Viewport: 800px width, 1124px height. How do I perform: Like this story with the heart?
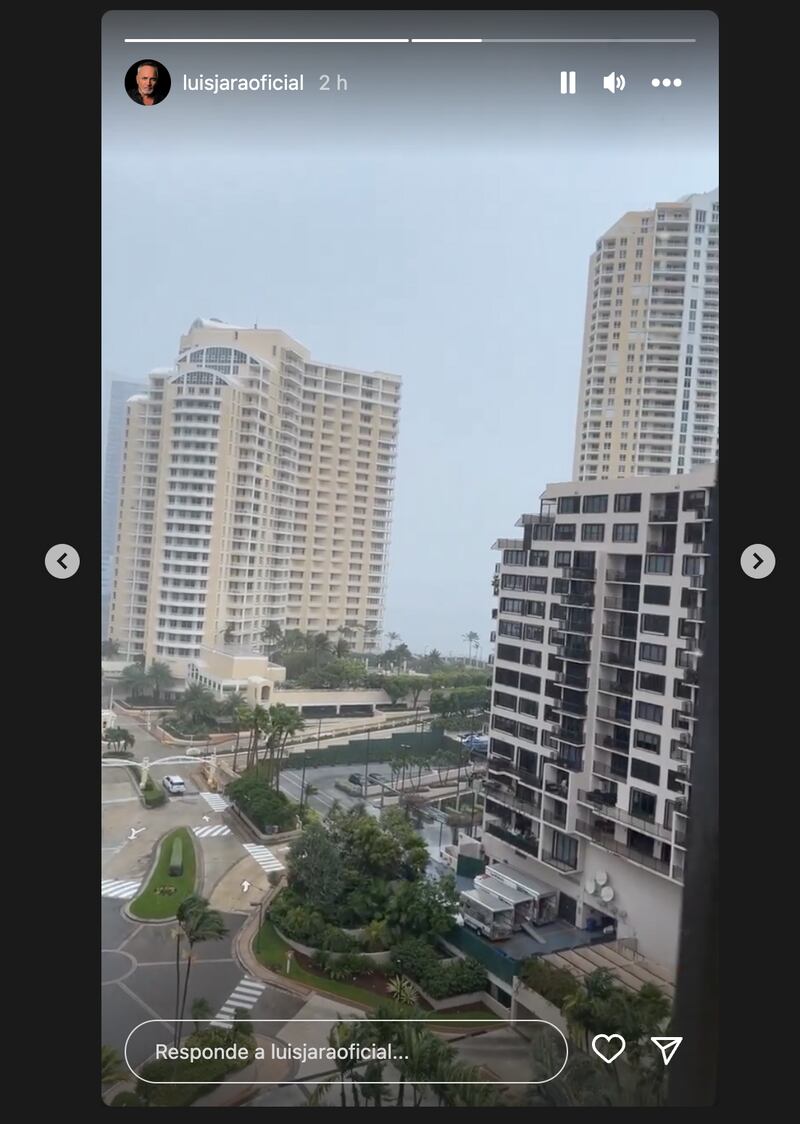click(608, 1048)
